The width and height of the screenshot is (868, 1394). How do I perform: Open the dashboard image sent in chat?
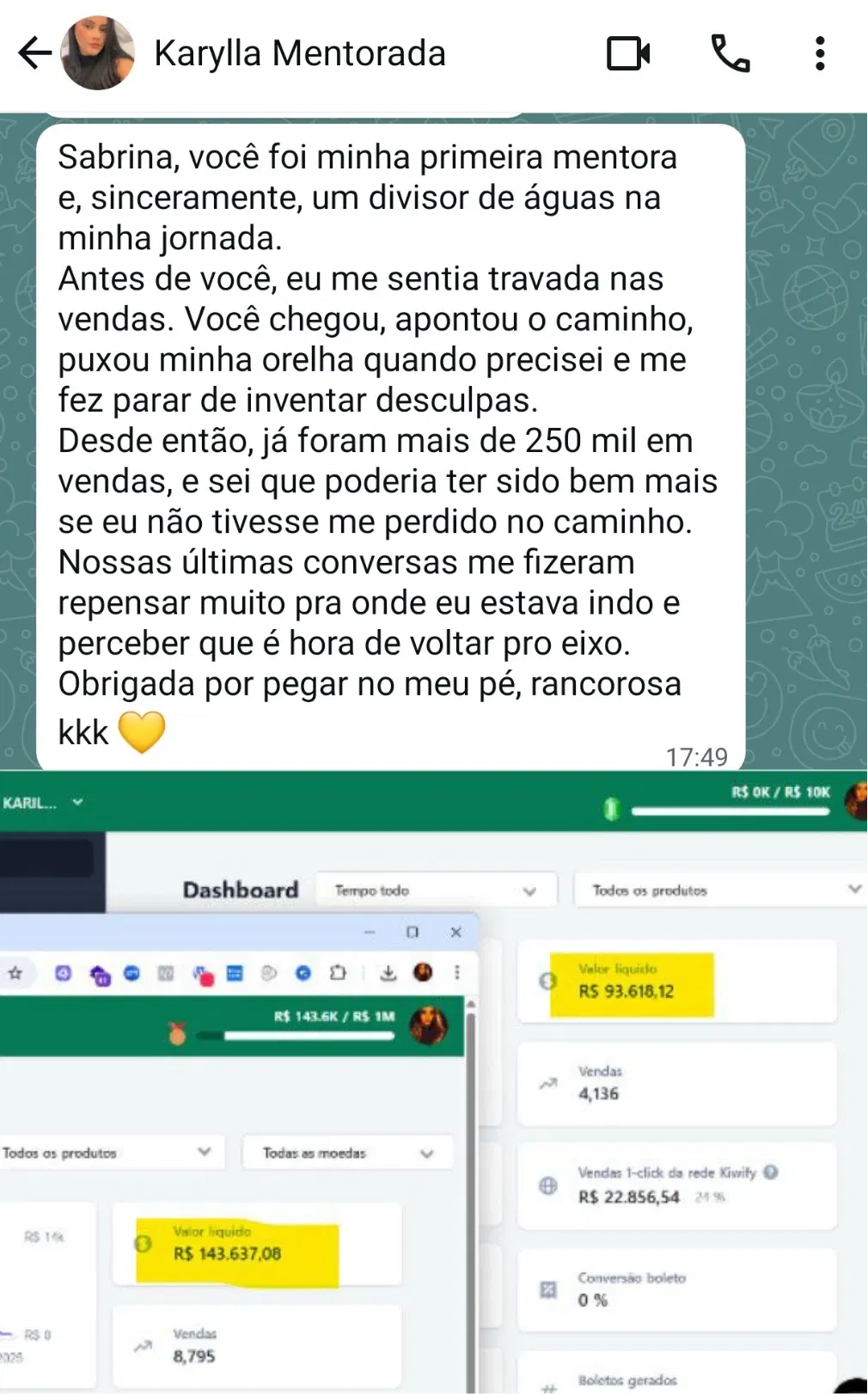point(434,1083)
